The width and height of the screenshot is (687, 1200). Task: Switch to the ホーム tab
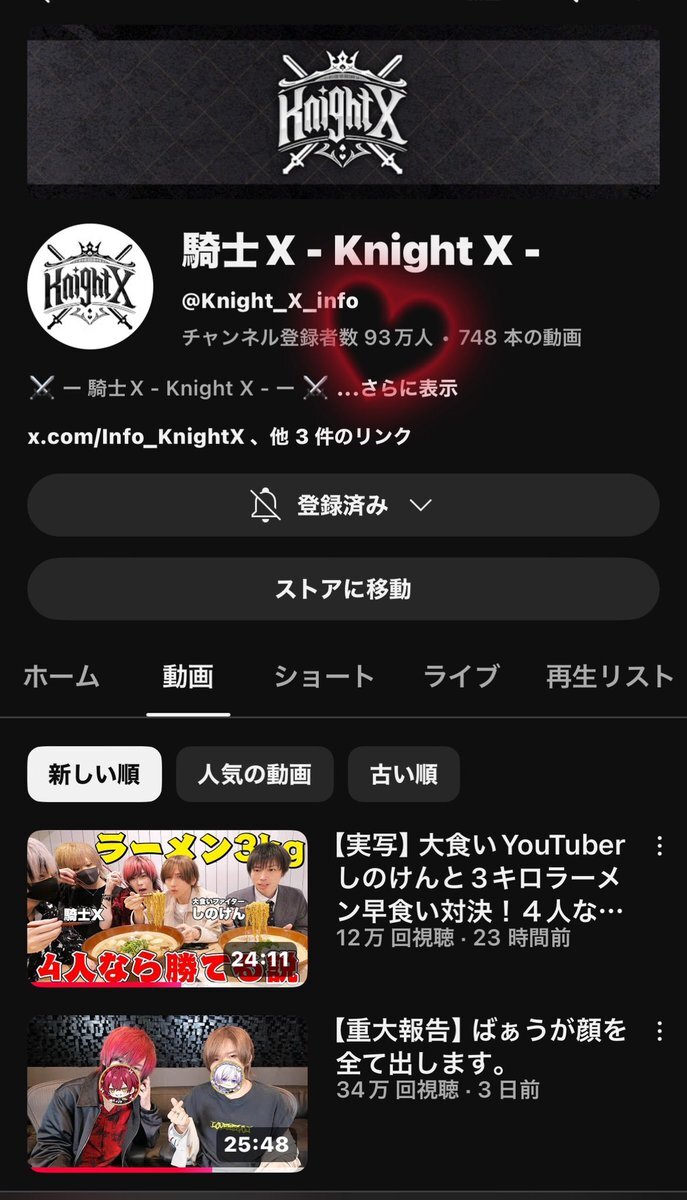point(61,677)
